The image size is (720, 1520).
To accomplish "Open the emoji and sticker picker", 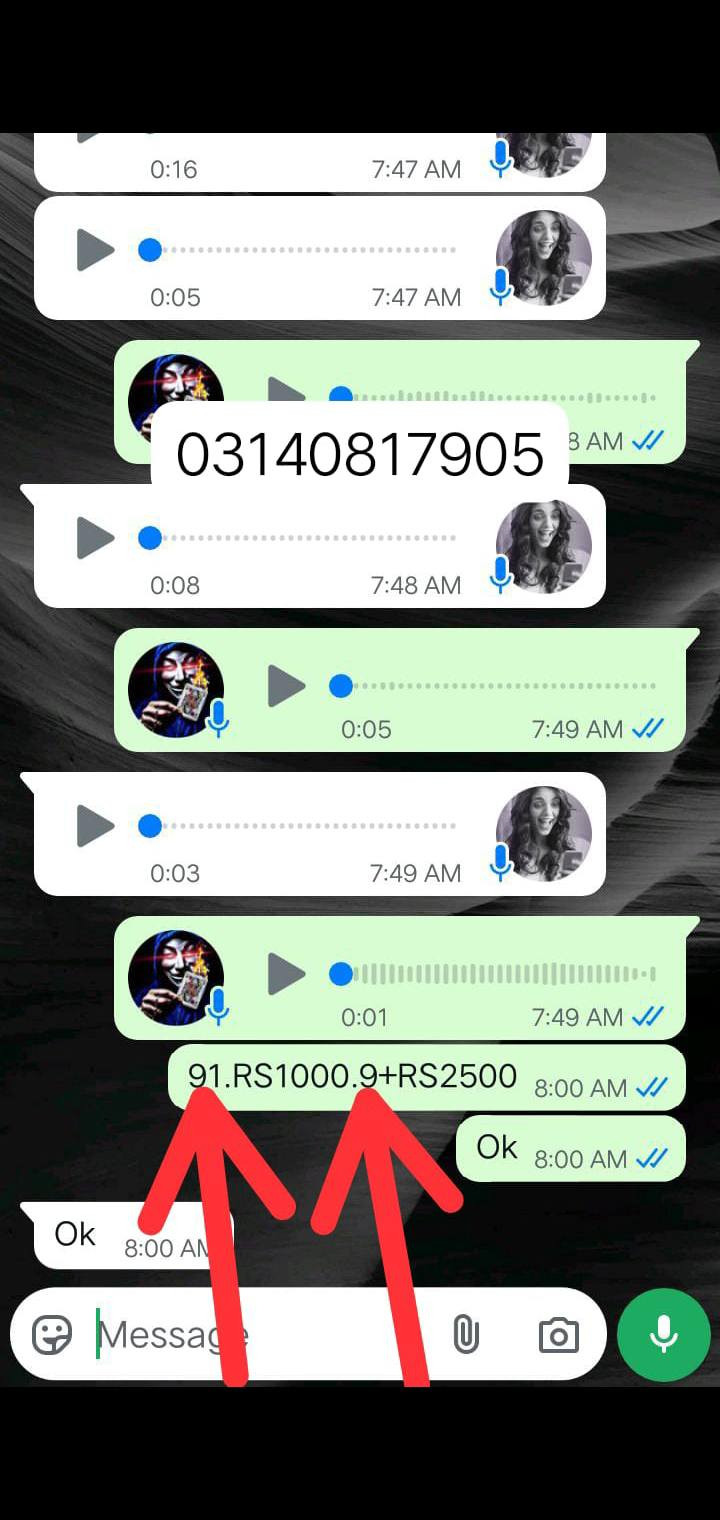I will tap(52, 1334).
